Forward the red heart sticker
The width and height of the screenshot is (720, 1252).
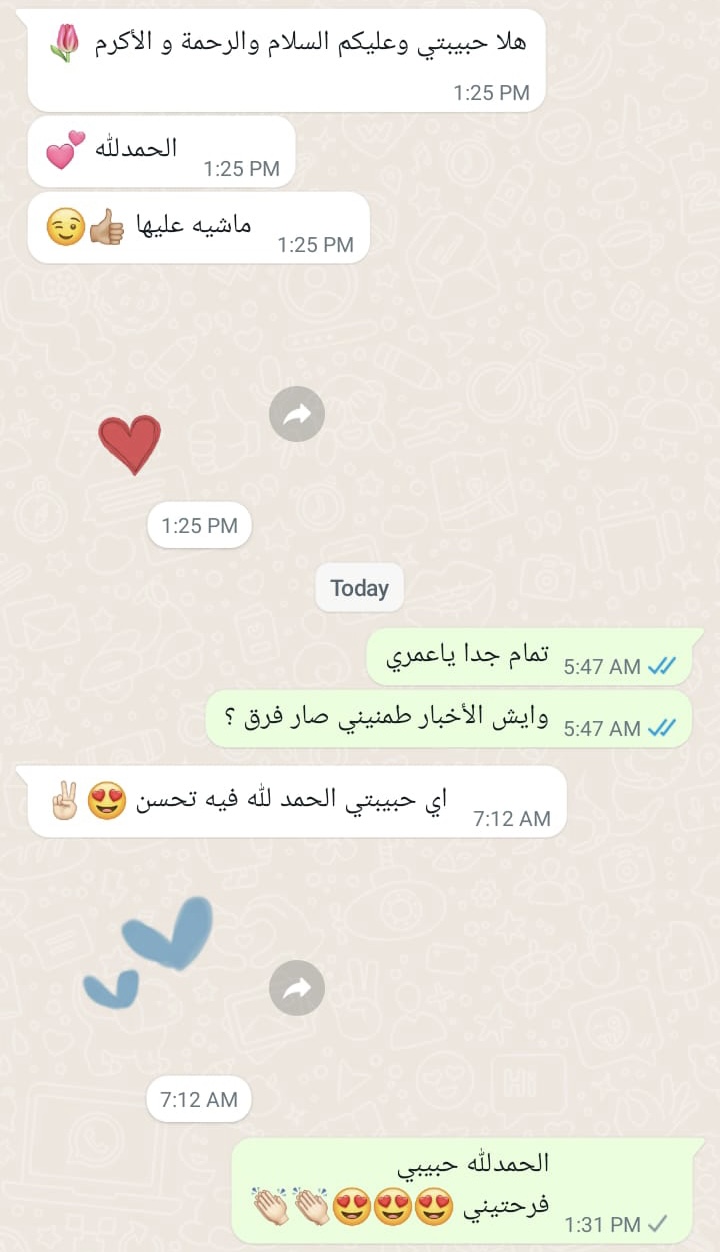[x=297, y=414]
